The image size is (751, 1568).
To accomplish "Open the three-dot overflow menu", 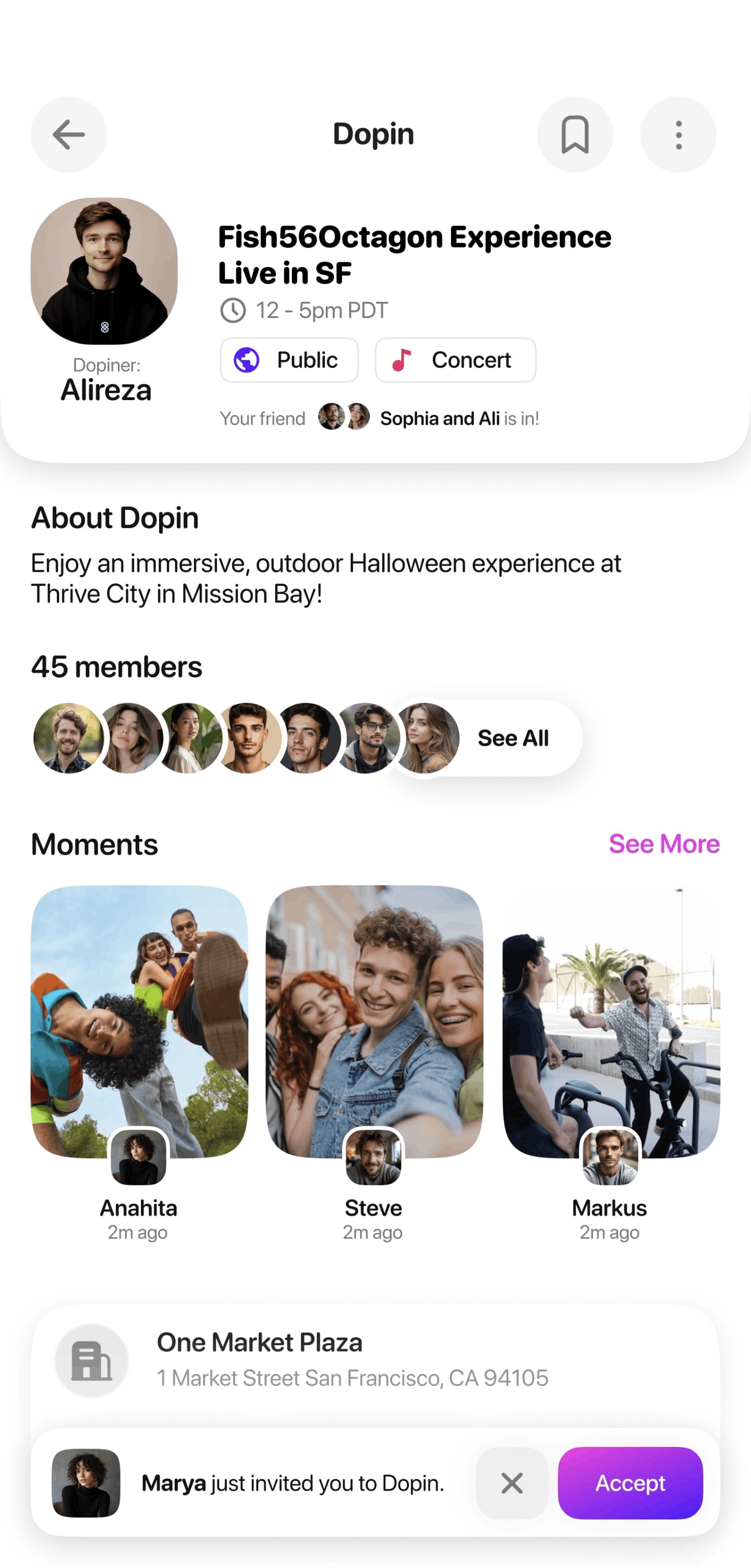I will pyautogui.click(x=678, y=135).
